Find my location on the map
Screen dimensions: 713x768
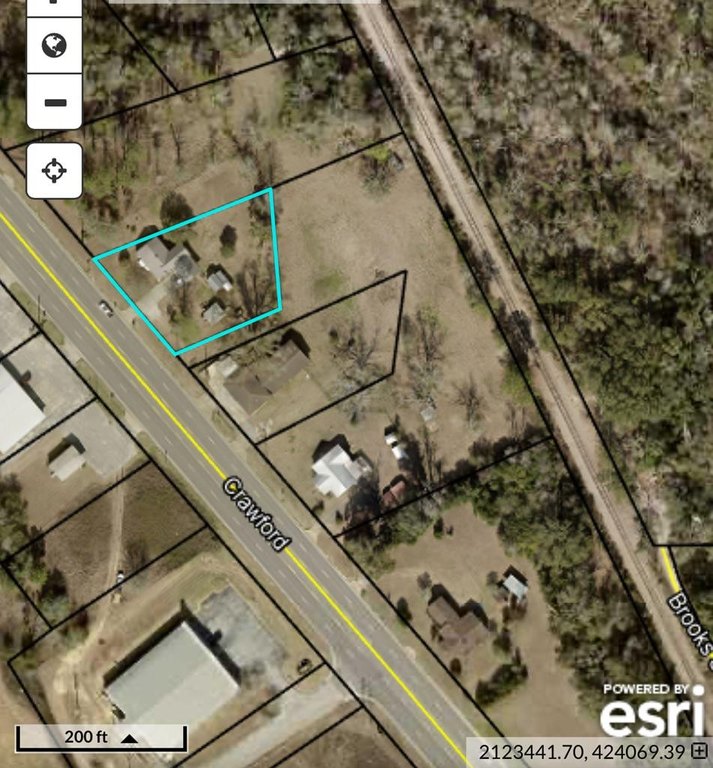pyautogui.click(x=54, y=171)
